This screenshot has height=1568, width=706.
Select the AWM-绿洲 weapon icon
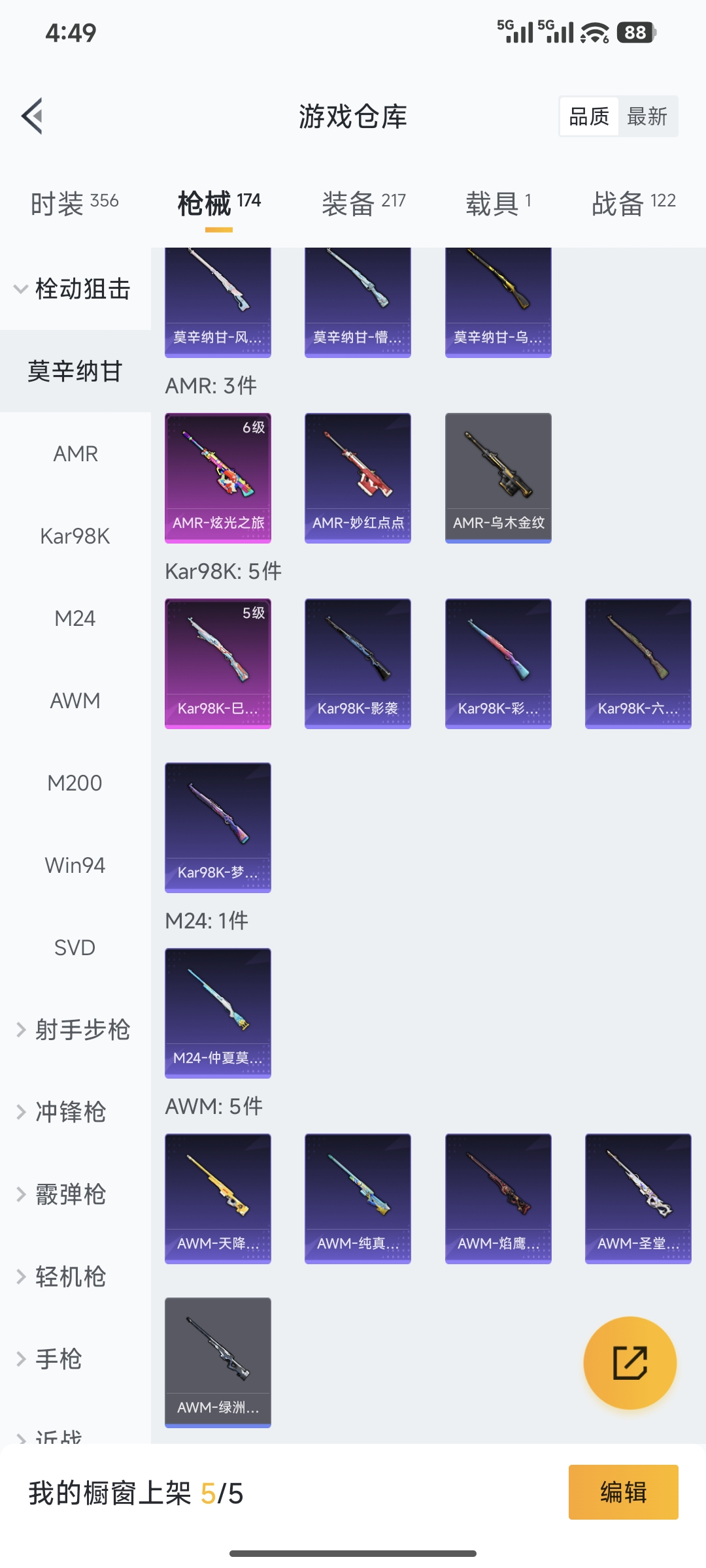pos(218,1364)
